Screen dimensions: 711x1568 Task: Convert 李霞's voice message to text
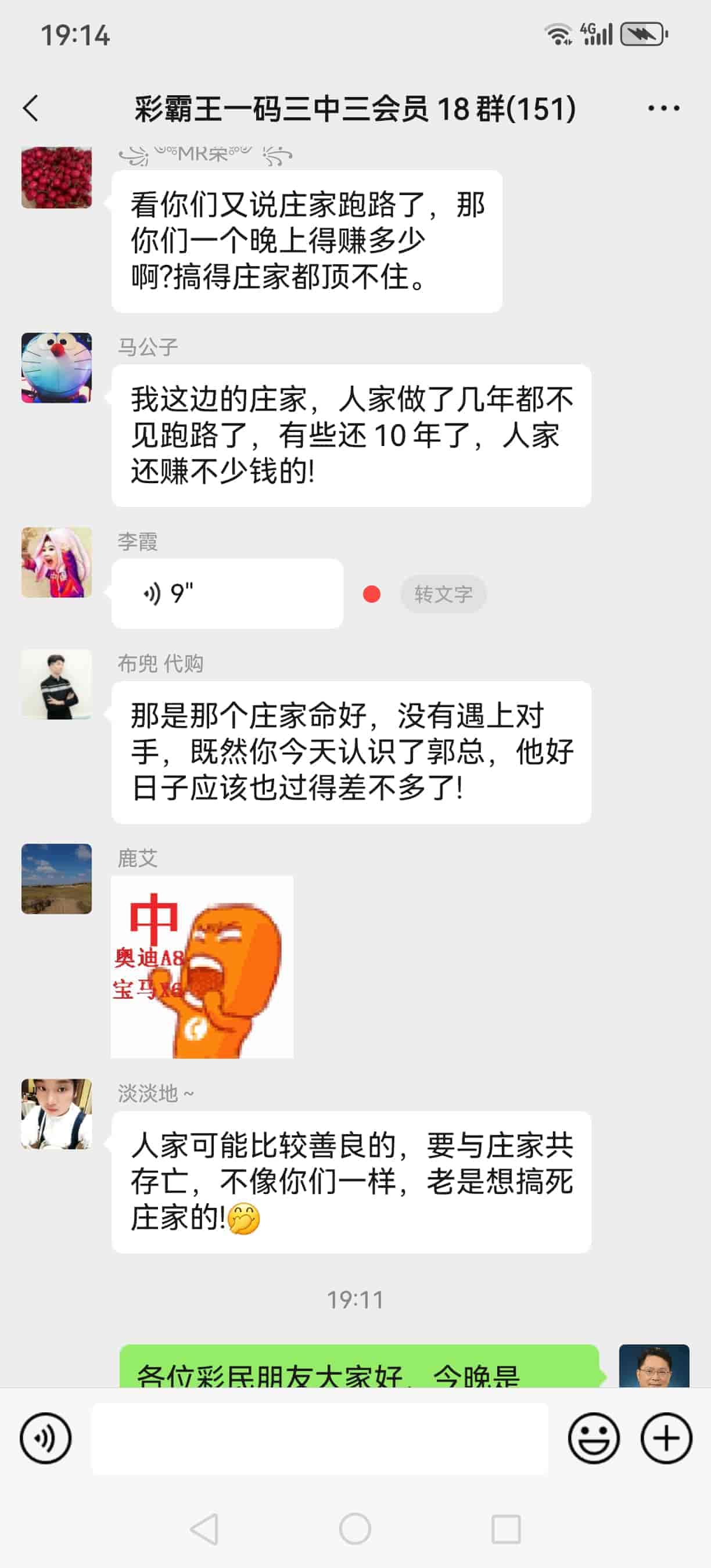(443, 594)
